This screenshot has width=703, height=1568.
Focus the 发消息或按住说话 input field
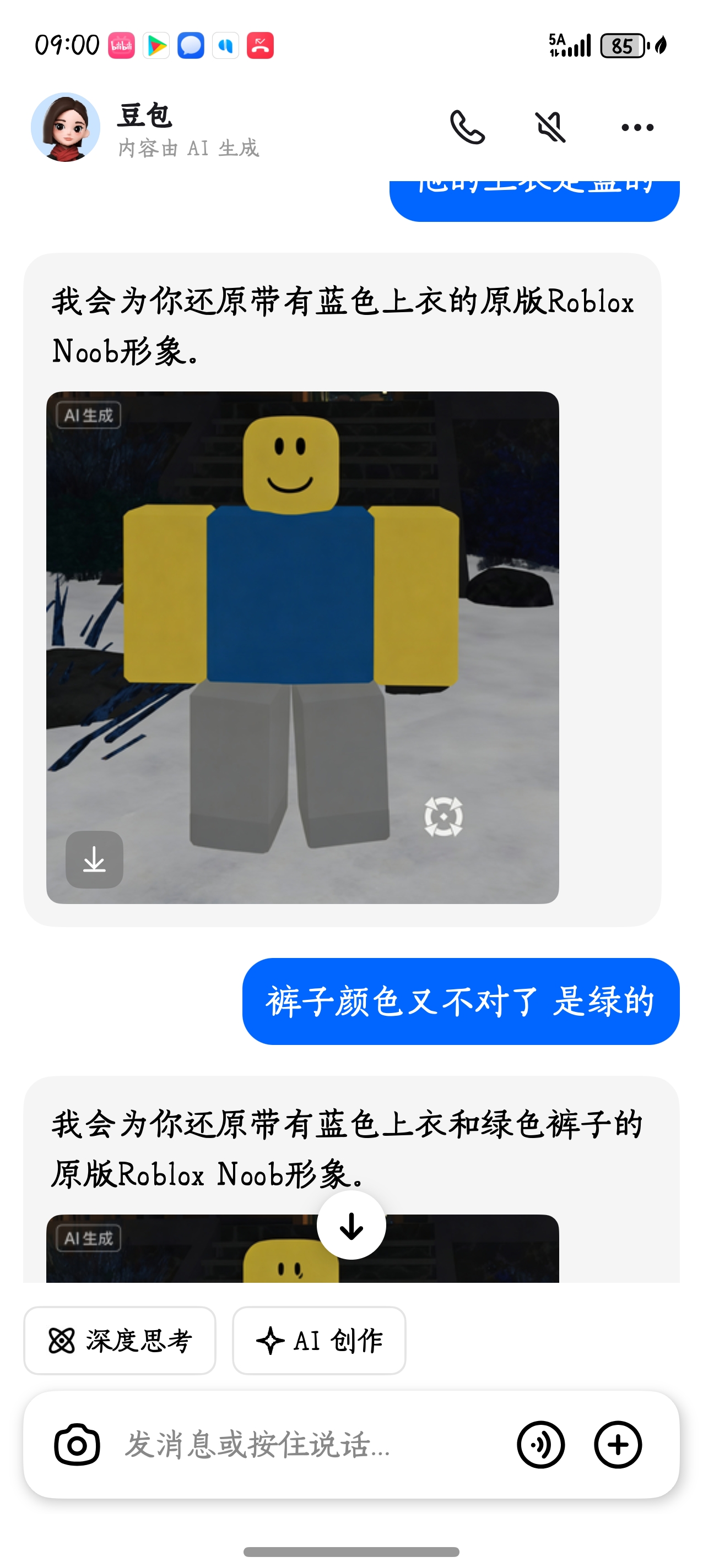point(305,1445)
